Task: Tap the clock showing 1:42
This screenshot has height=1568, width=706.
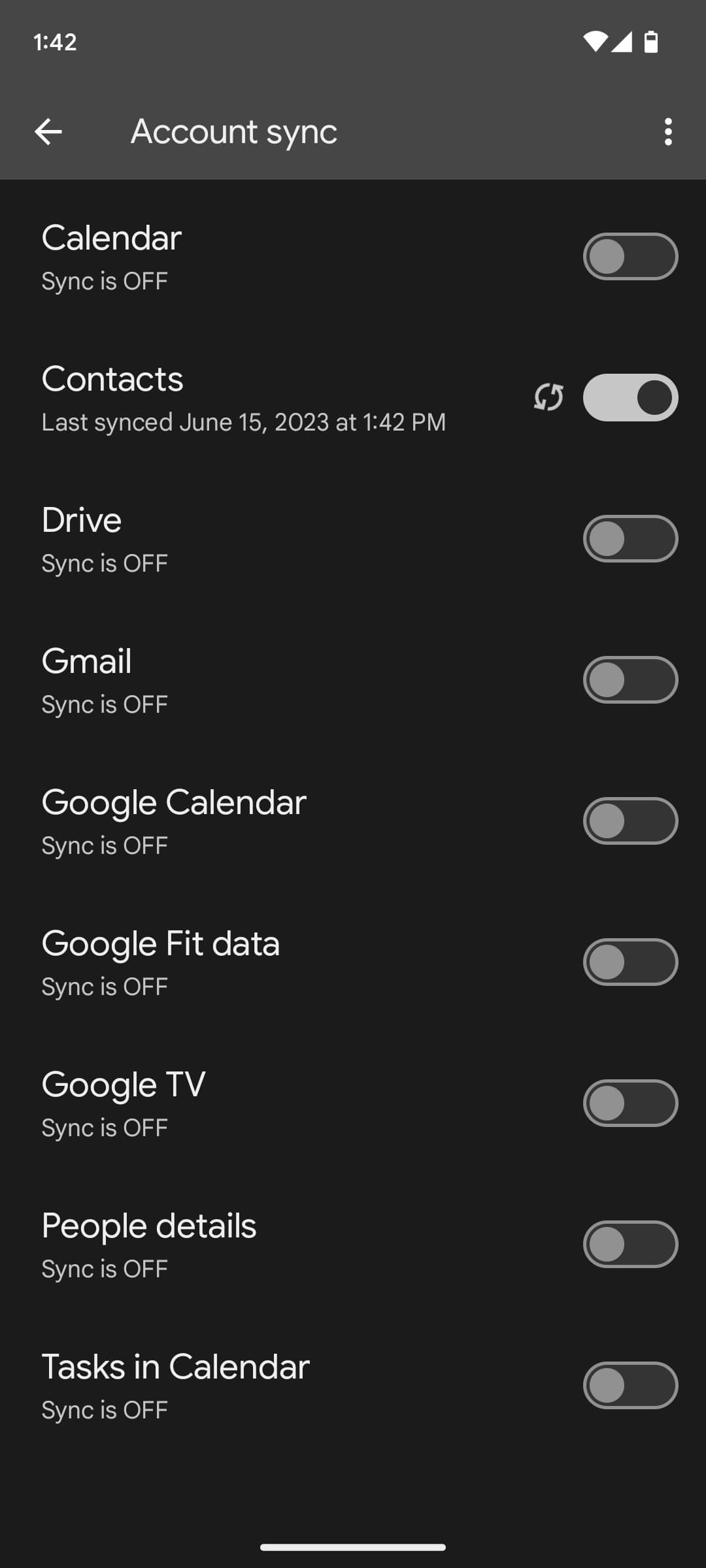Action: coord(54,42)
